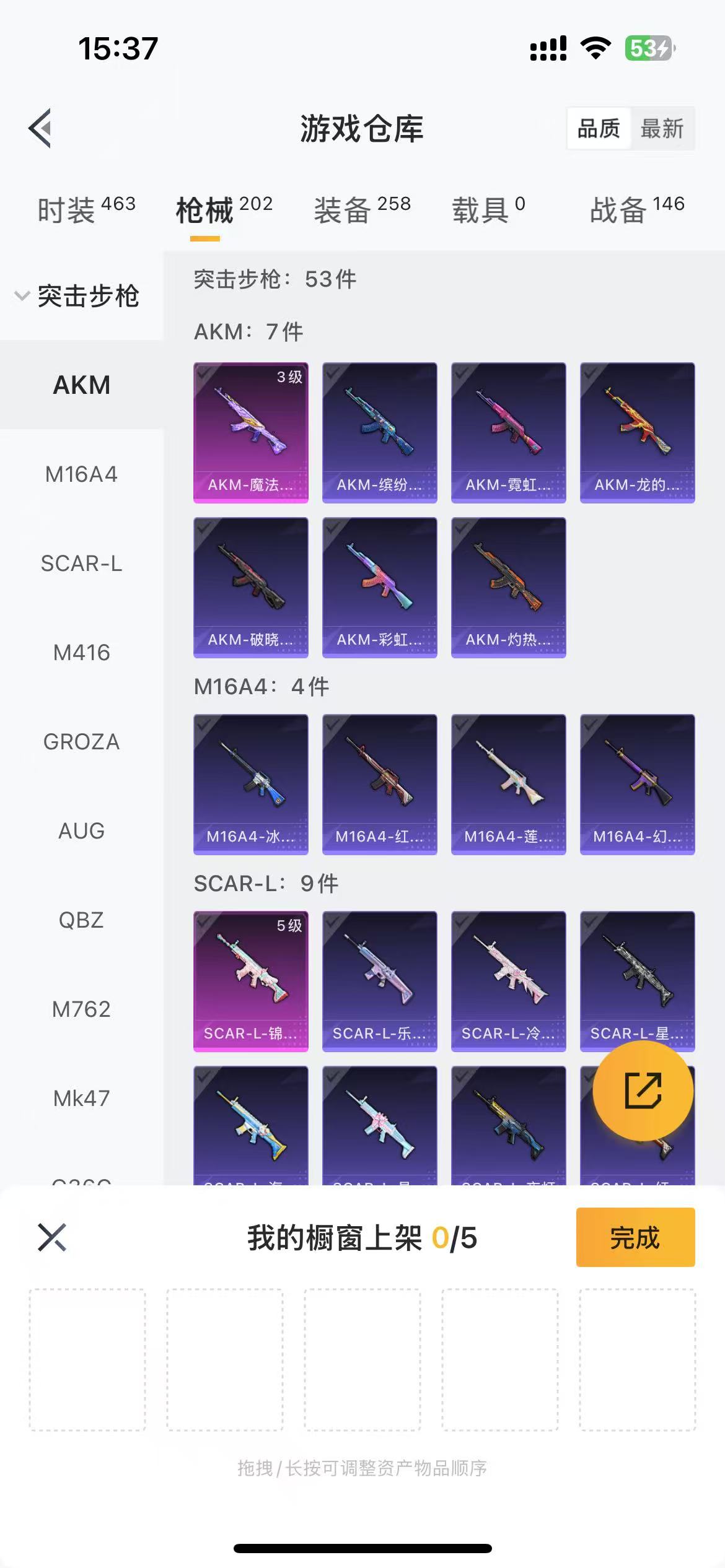Select the AKM-缤纷 skin tile
Screen dimensions: 725x1568
tap(379, 432)
